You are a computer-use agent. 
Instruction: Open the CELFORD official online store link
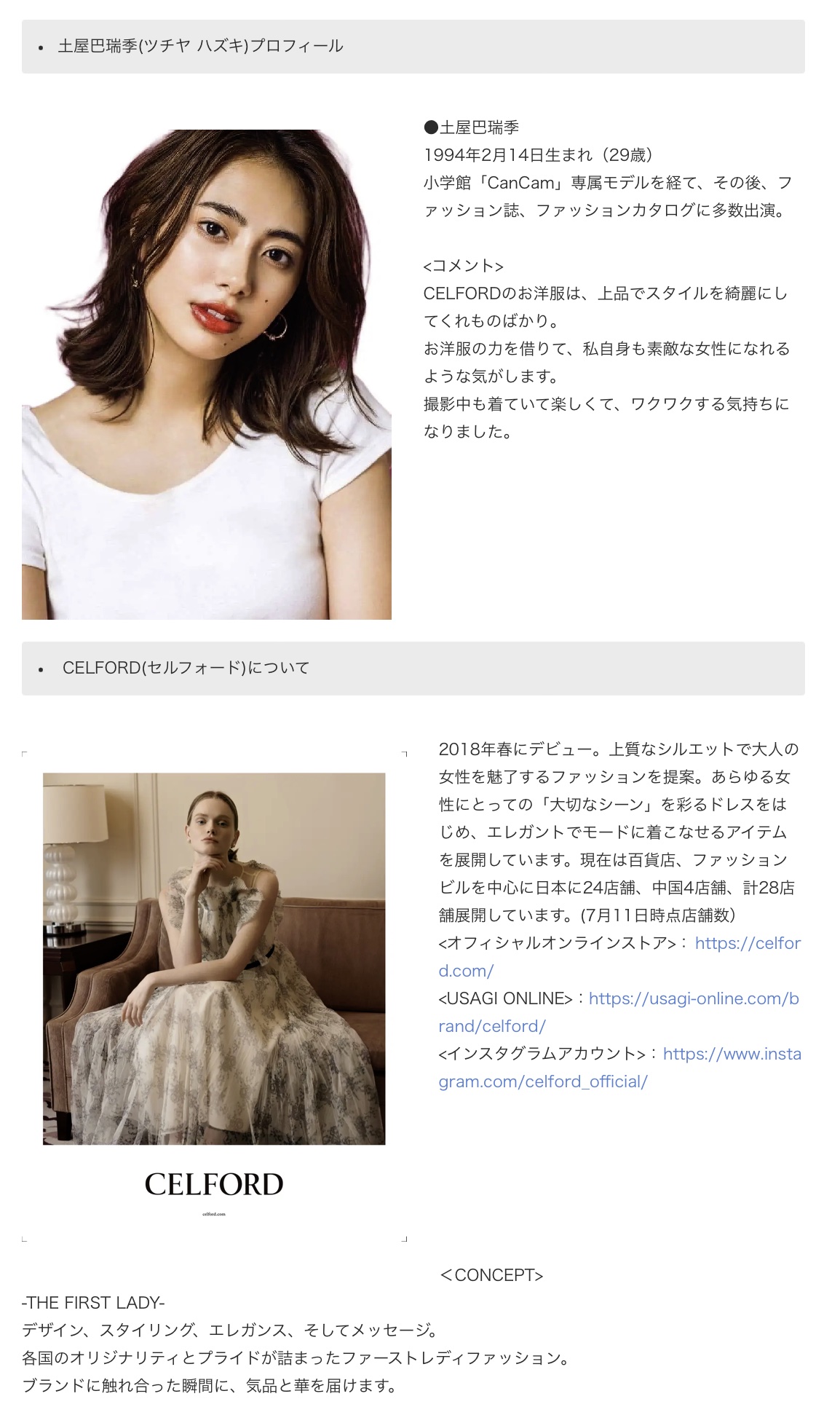(747, 943)
